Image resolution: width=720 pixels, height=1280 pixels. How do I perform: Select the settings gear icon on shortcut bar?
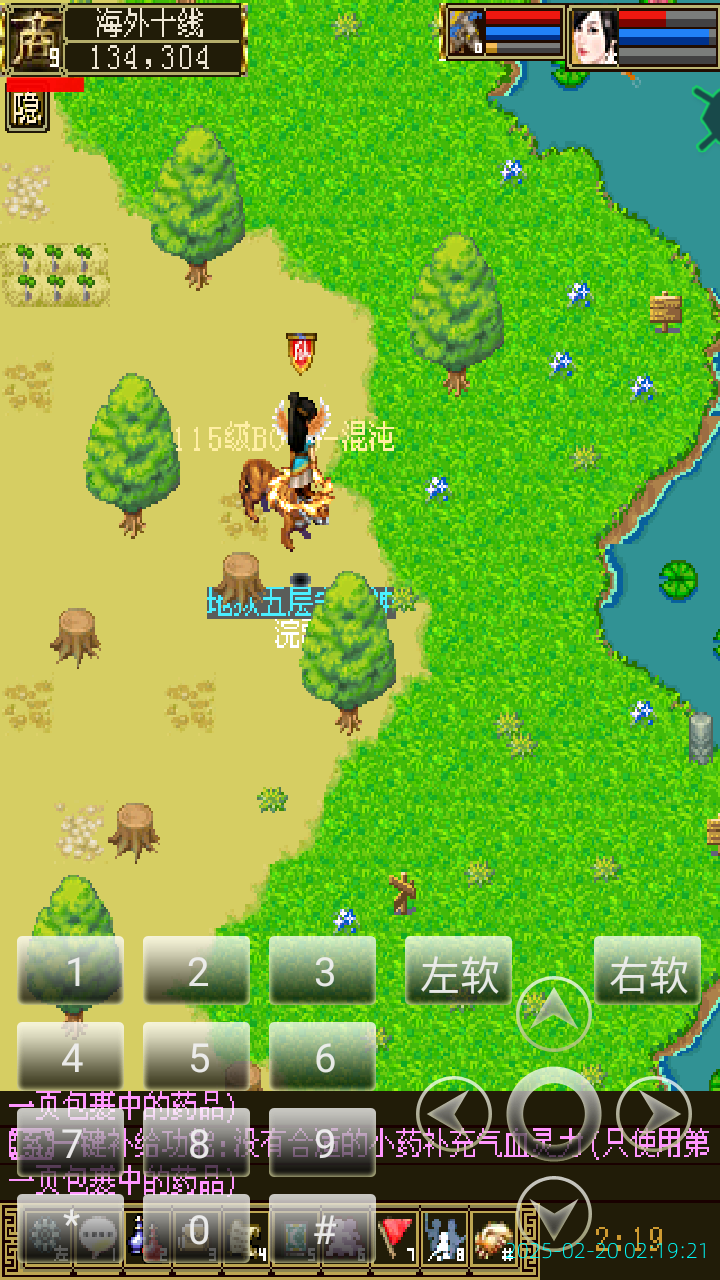click(45, 1235)
